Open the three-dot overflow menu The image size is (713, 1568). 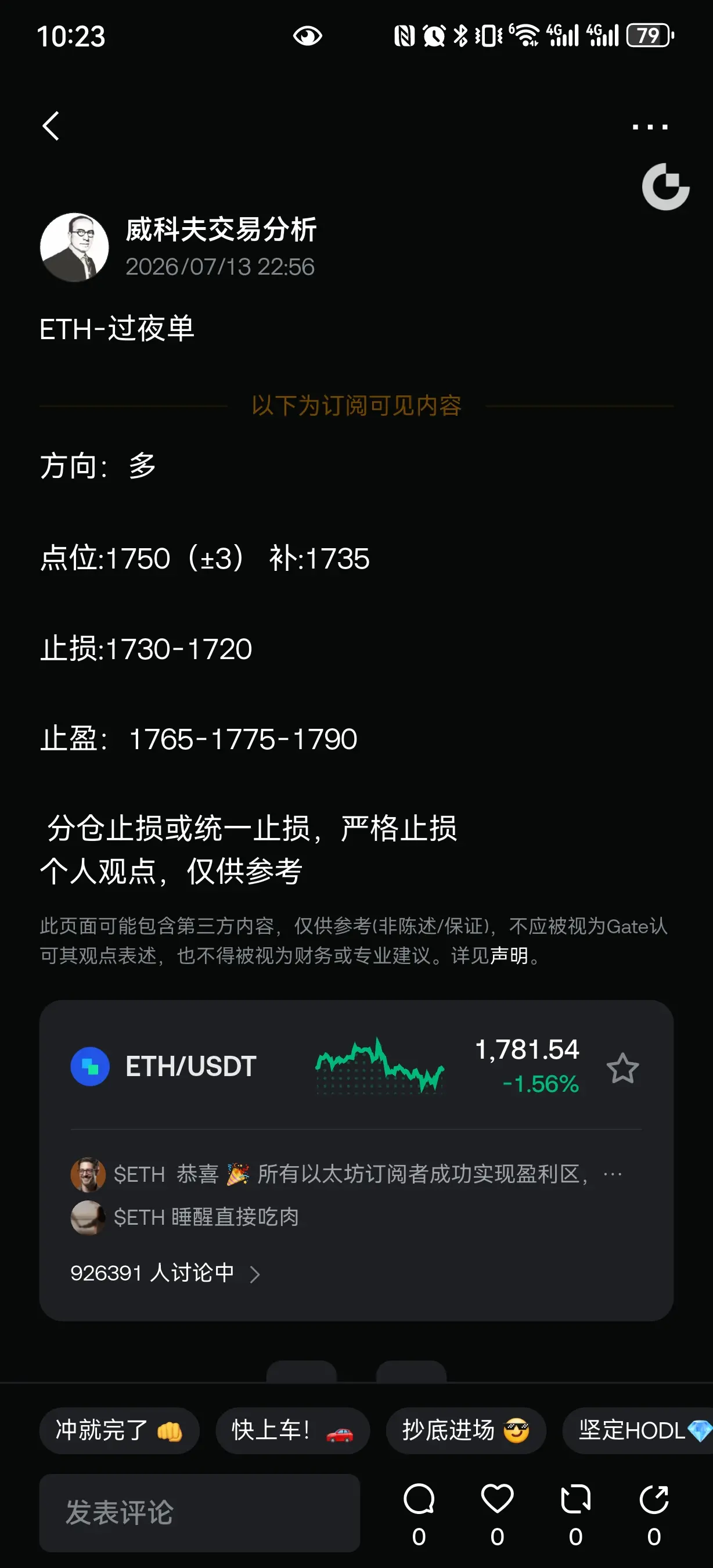point(650,127)
